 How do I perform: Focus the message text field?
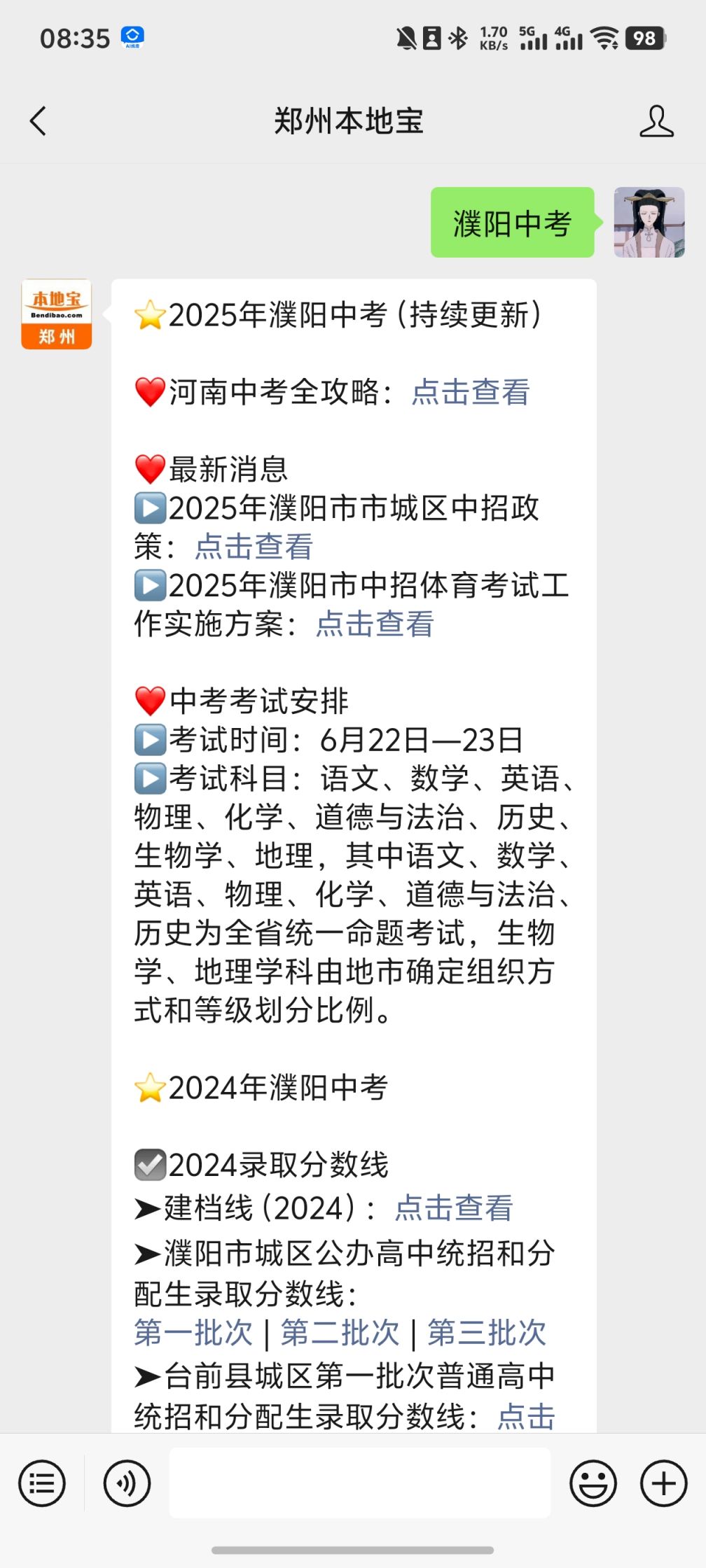360,1483
